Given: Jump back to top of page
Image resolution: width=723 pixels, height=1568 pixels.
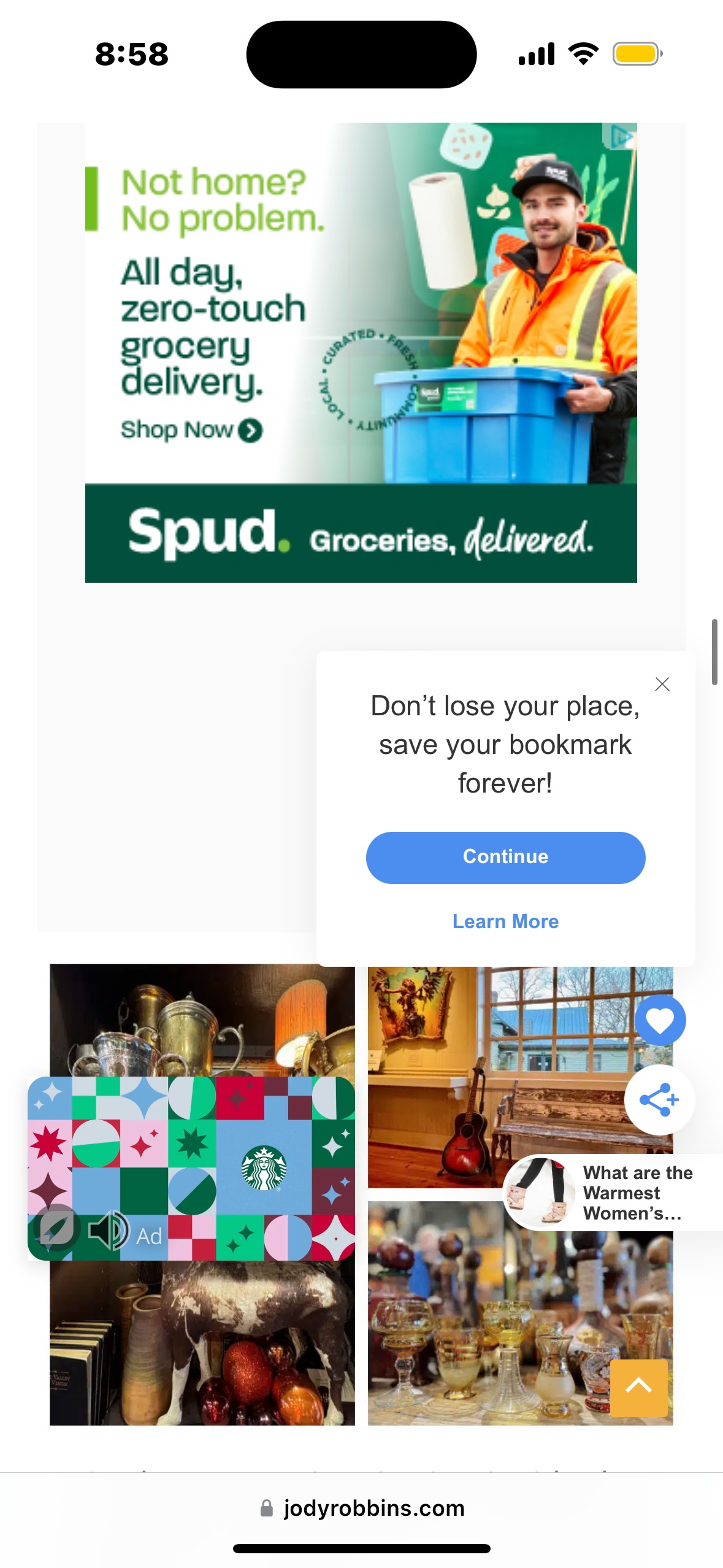Looking at the screenshot, I should tap(638, 1388).
